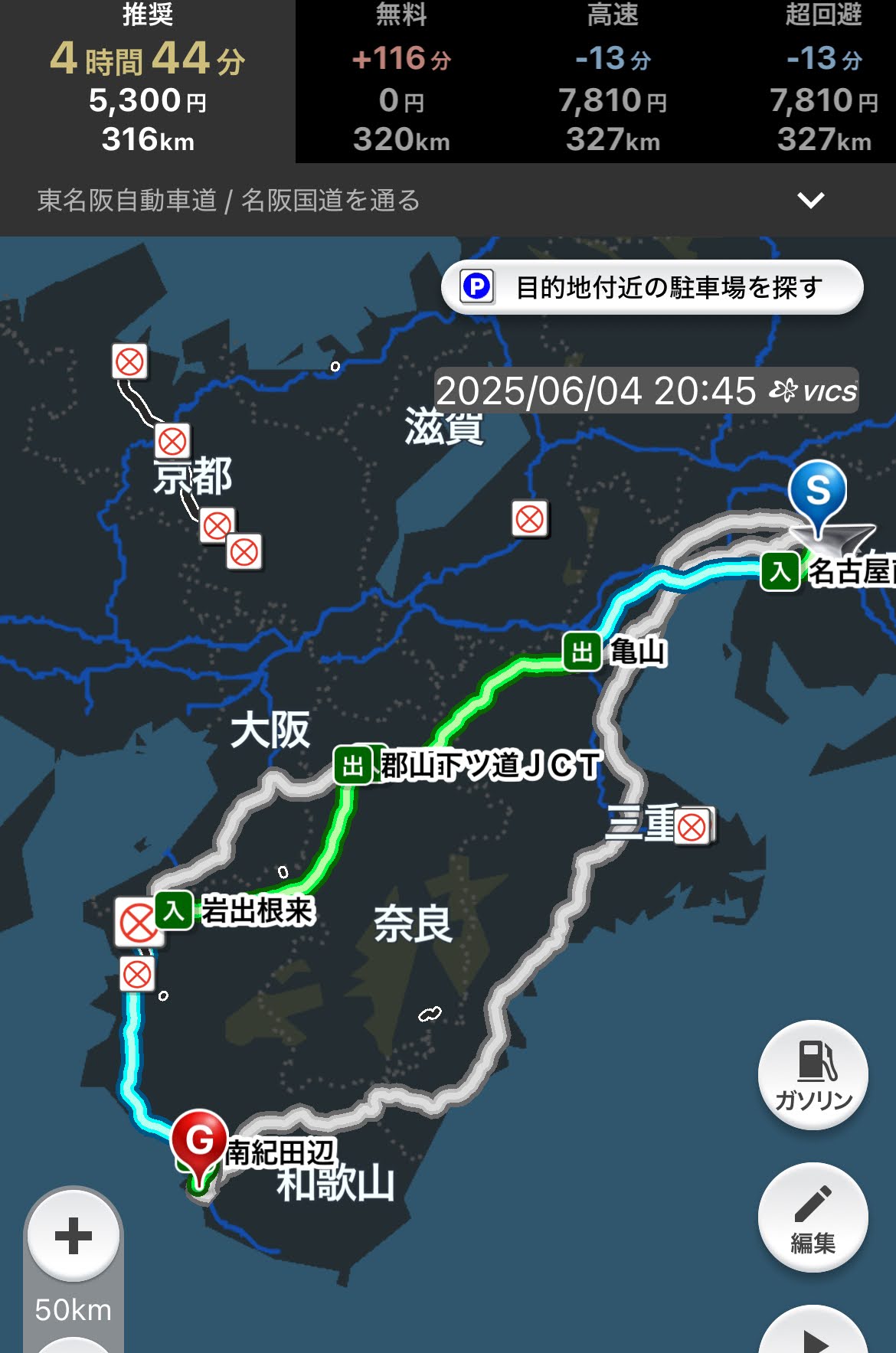The width and height of the screenshot is (896, 1353).
Task: Search parking near destination (目的地付近の駐車場を探す)
Action: click(x=652, y=288)
